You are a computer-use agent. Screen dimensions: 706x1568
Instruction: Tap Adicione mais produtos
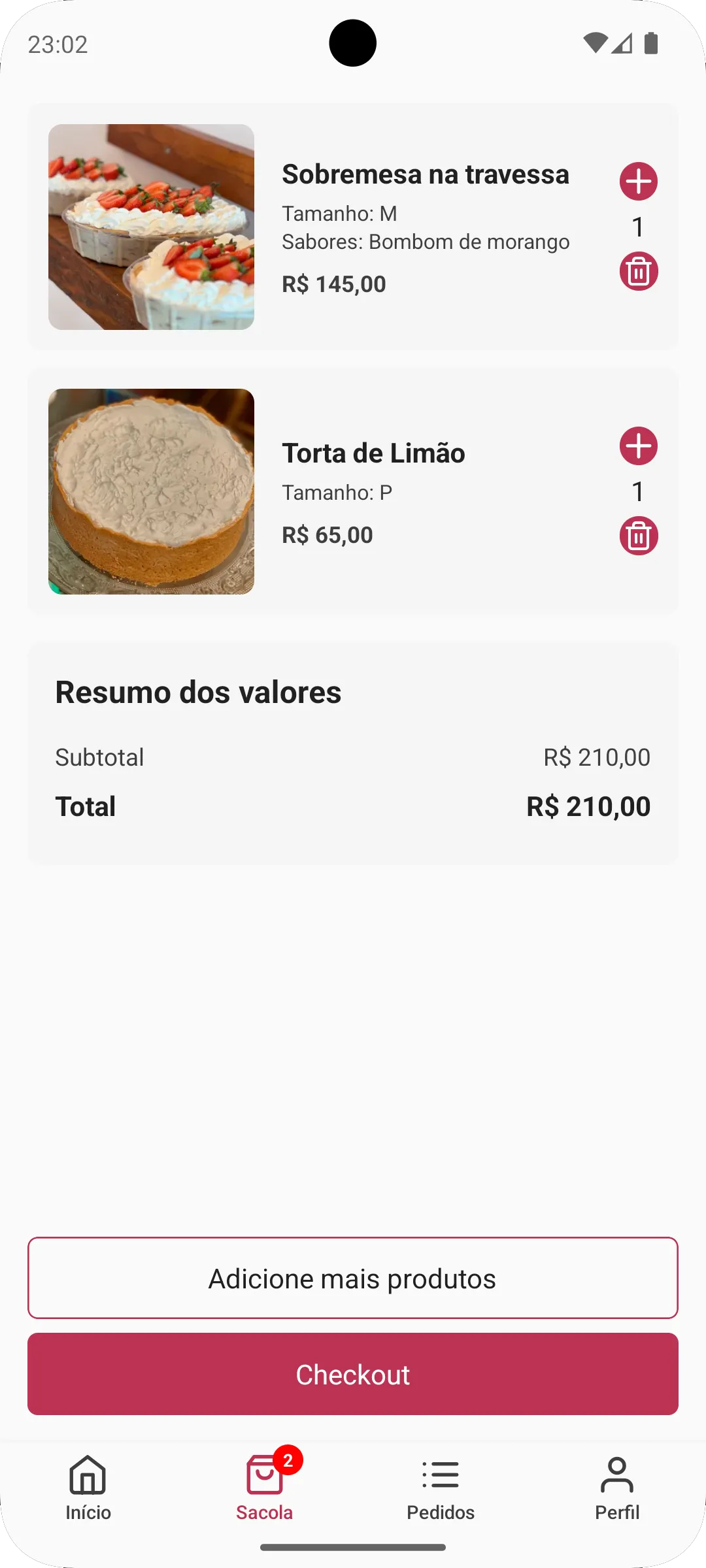tap(353, 1278)
